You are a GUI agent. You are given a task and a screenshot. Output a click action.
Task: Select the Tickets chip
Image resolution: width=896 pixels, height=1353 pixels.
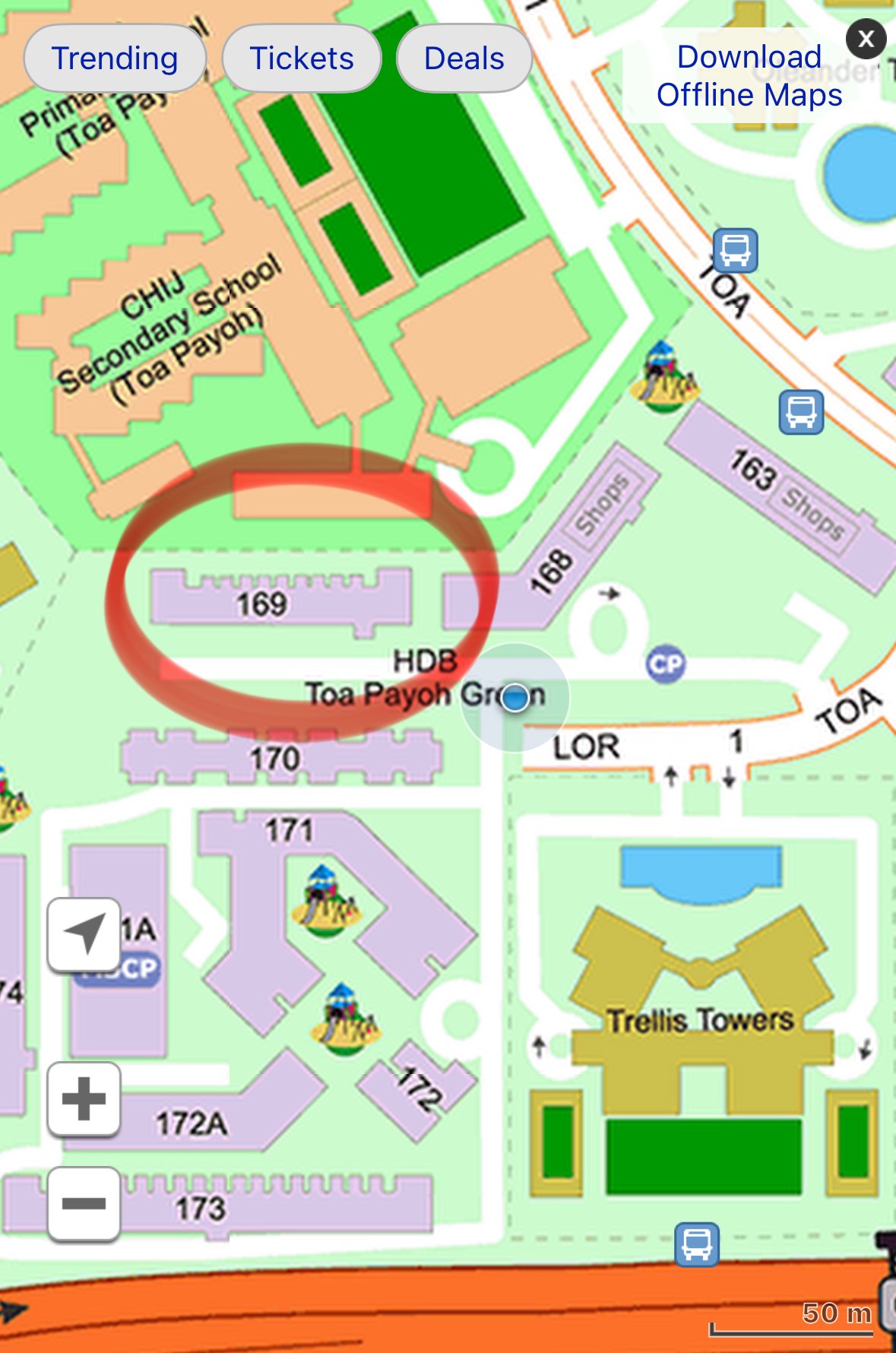tap(302, 59)
